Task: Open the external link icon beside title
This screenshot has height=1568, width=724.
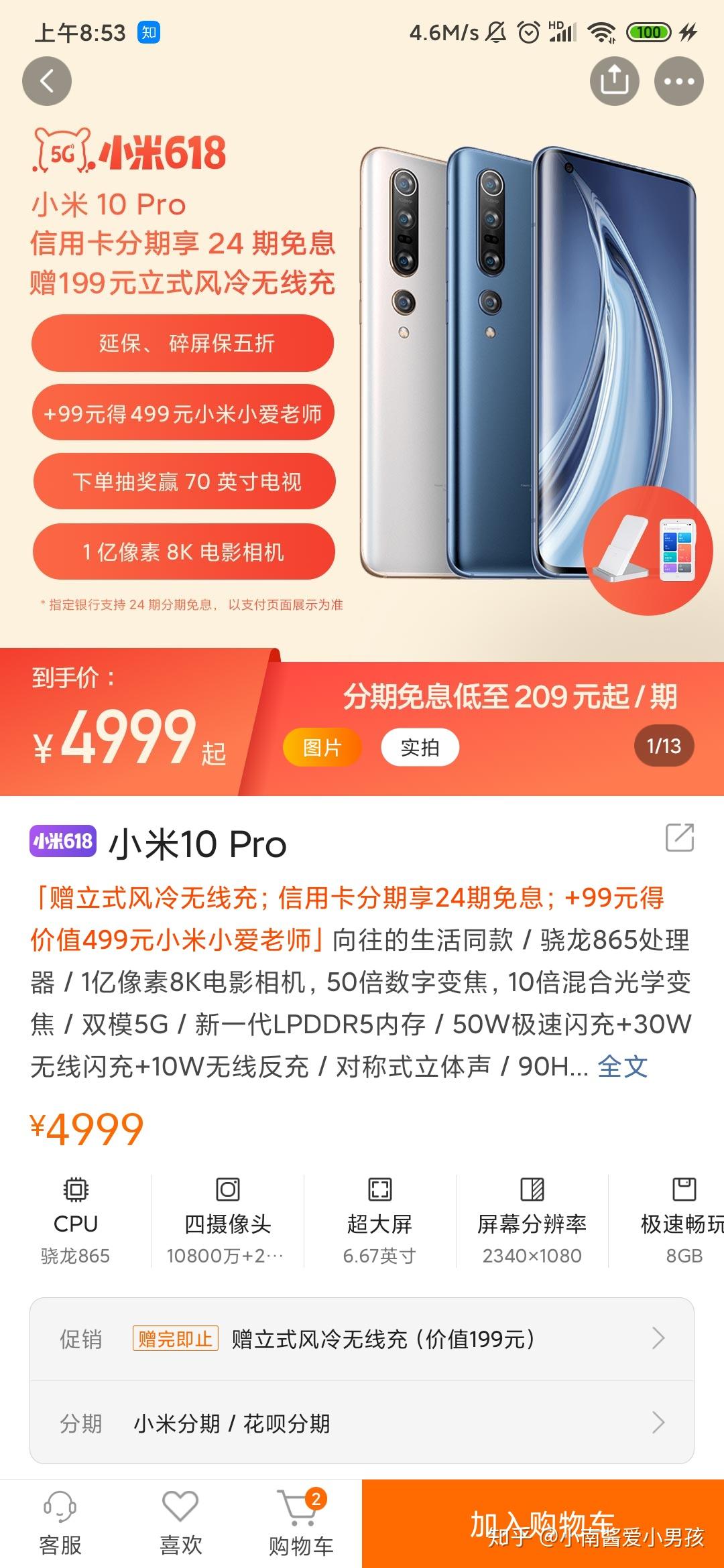Action: click(x=679, y=837)
